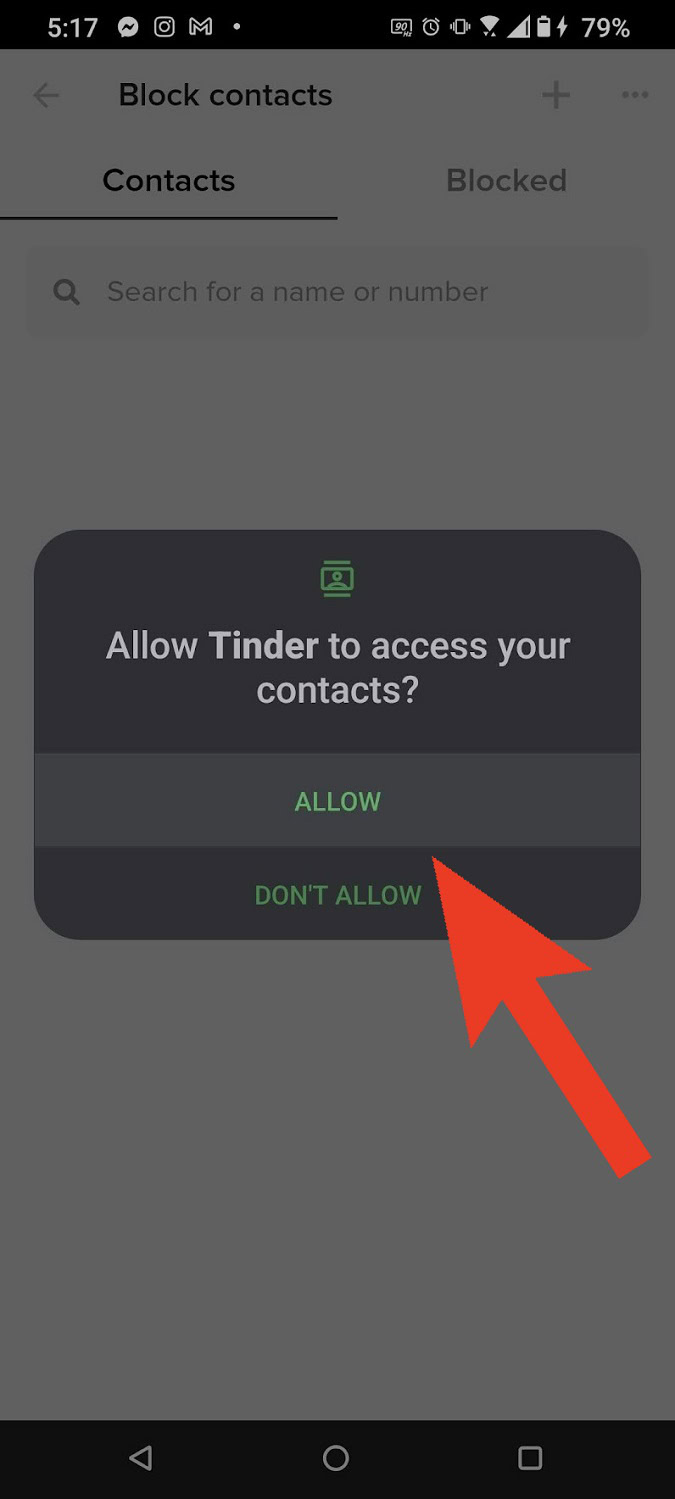Open the three-dot overflow menu
This screenshot has width=675, height=1499.
point(635,95)
